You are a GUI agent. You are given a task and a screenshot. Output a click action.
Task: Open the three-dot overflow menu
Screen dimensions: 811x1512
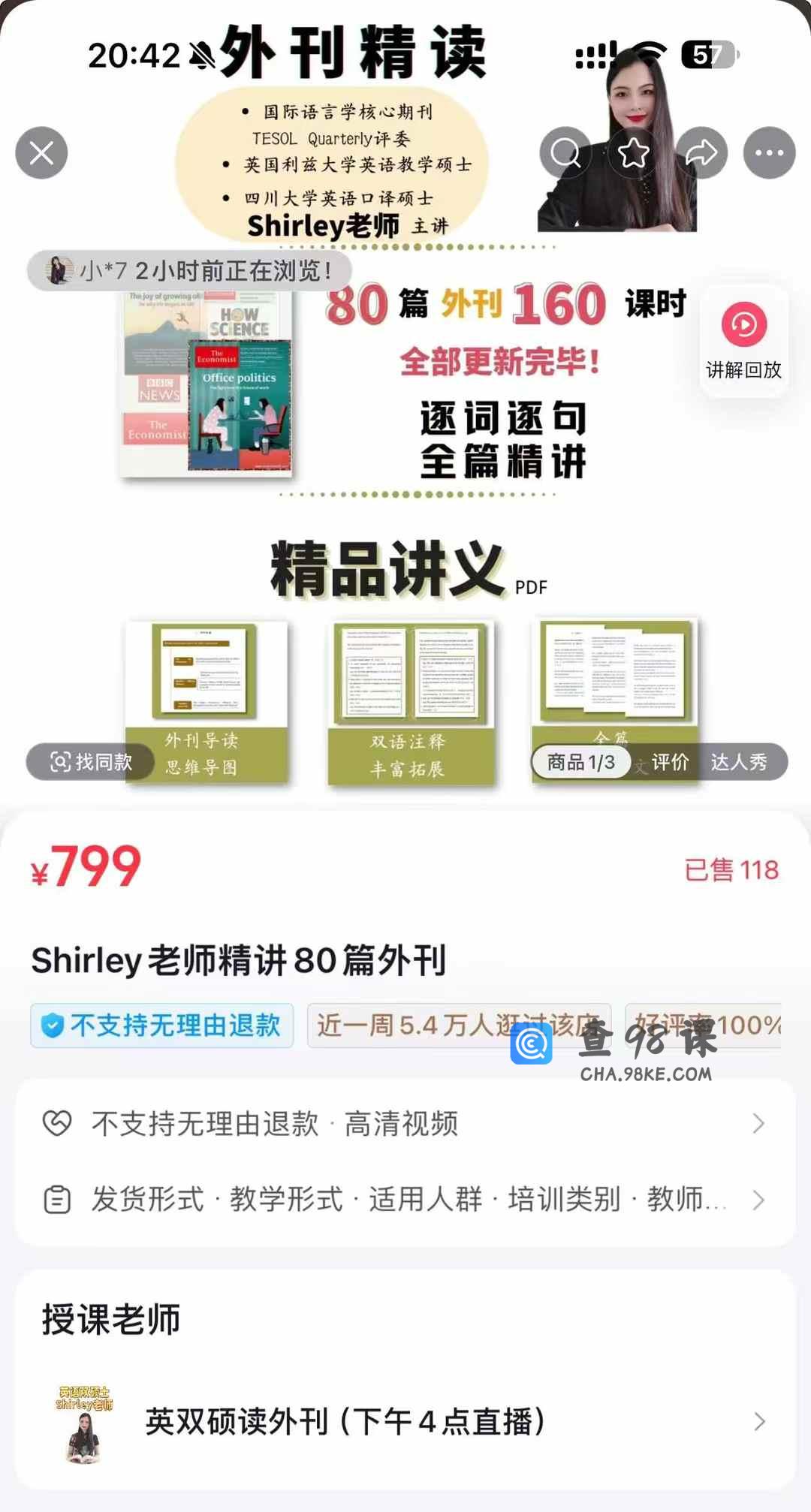point(769,153)
